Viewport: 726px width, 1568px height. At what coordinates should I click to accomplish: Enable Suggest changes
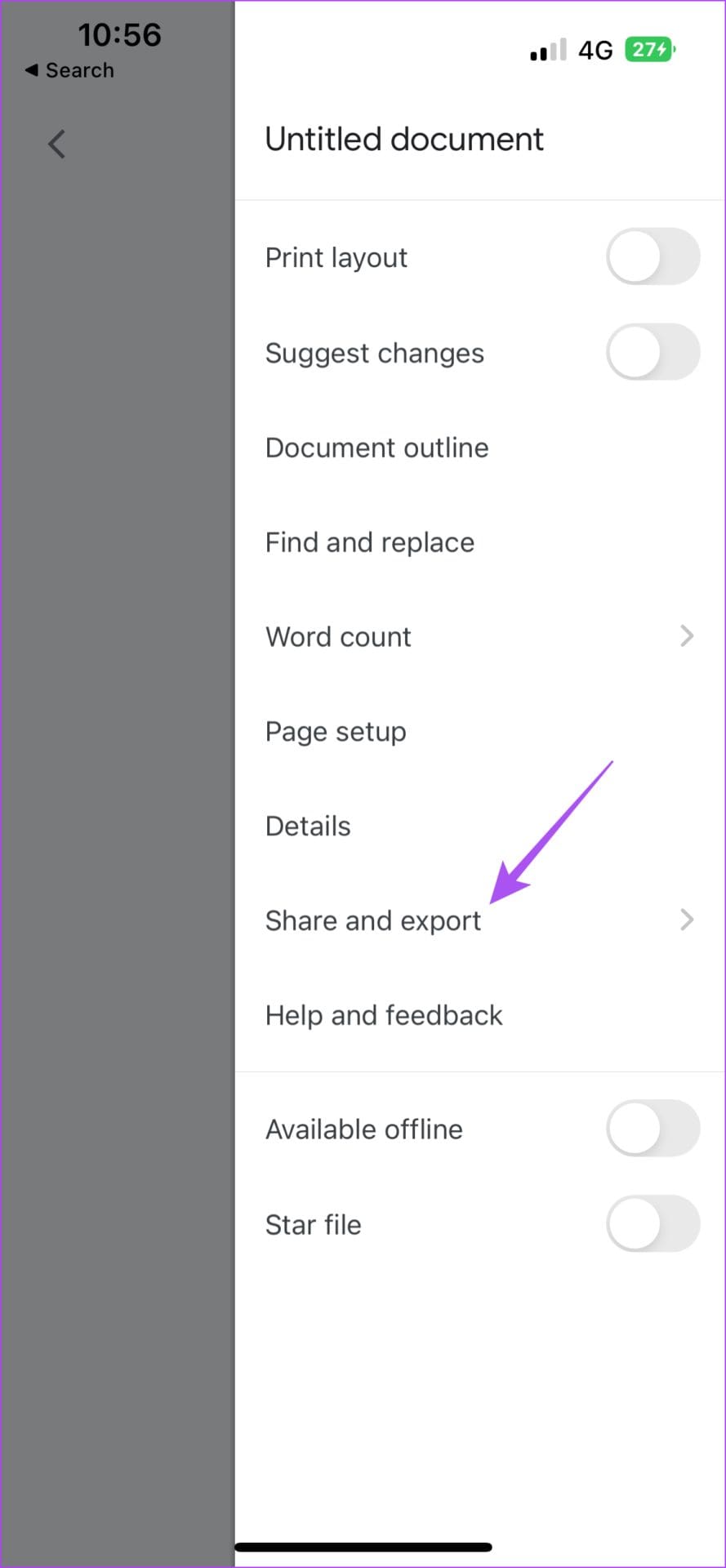coord(653,352)
